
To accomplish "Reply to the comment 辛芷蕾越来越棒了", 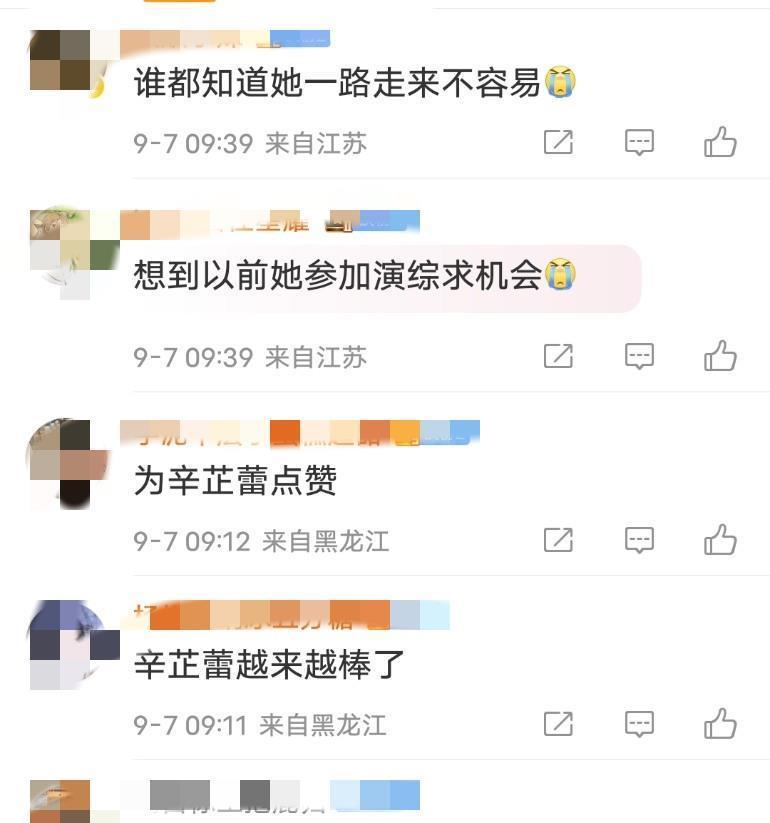I will tap(639, 724).
